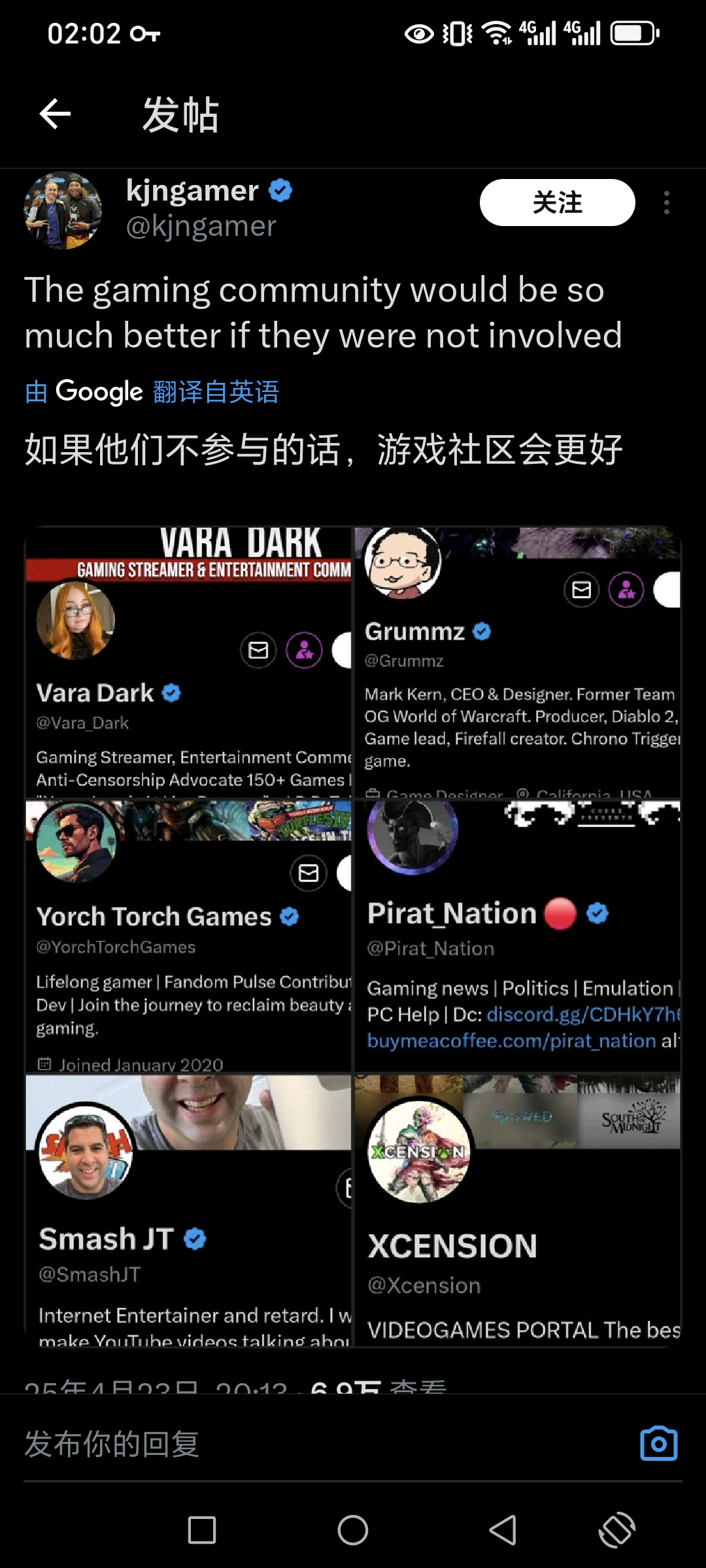Go back using the top arrow
706x1568 pixels.
[x=56, y=114]
